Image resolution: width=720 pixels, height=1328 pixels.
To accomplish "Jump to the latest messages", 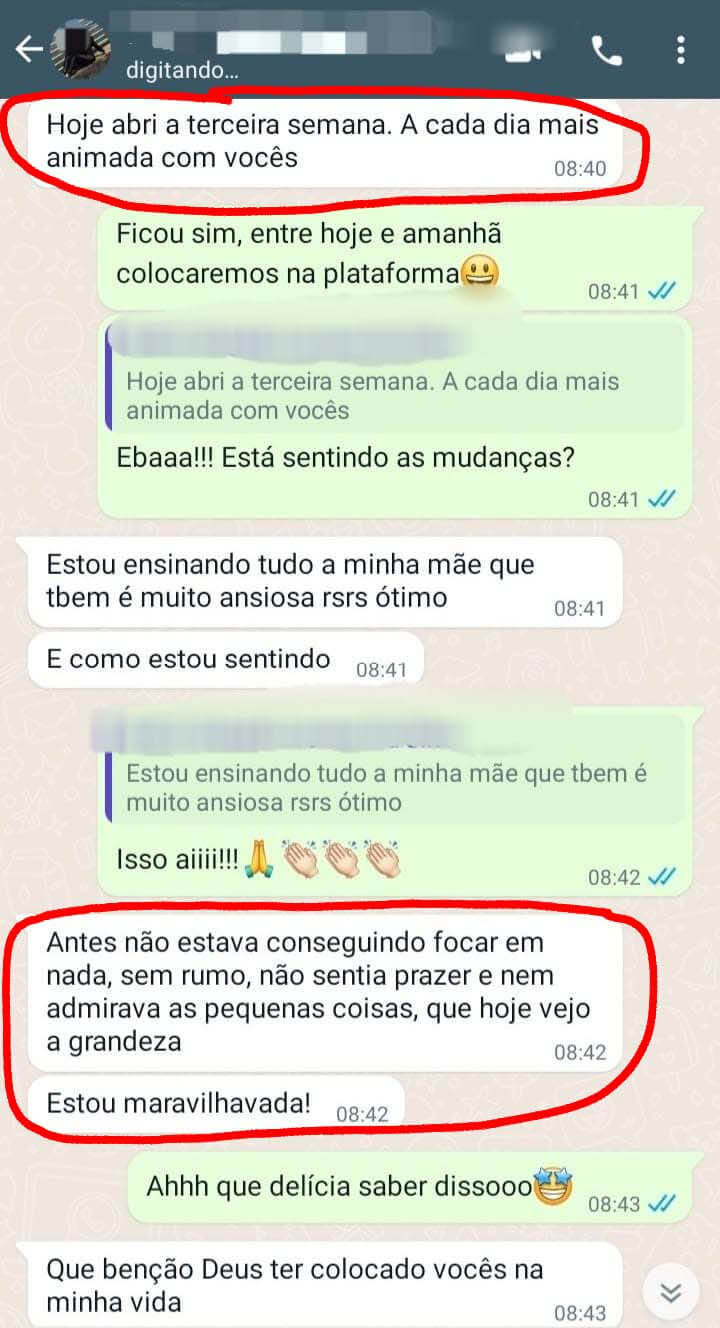I will click(670, 1292).
